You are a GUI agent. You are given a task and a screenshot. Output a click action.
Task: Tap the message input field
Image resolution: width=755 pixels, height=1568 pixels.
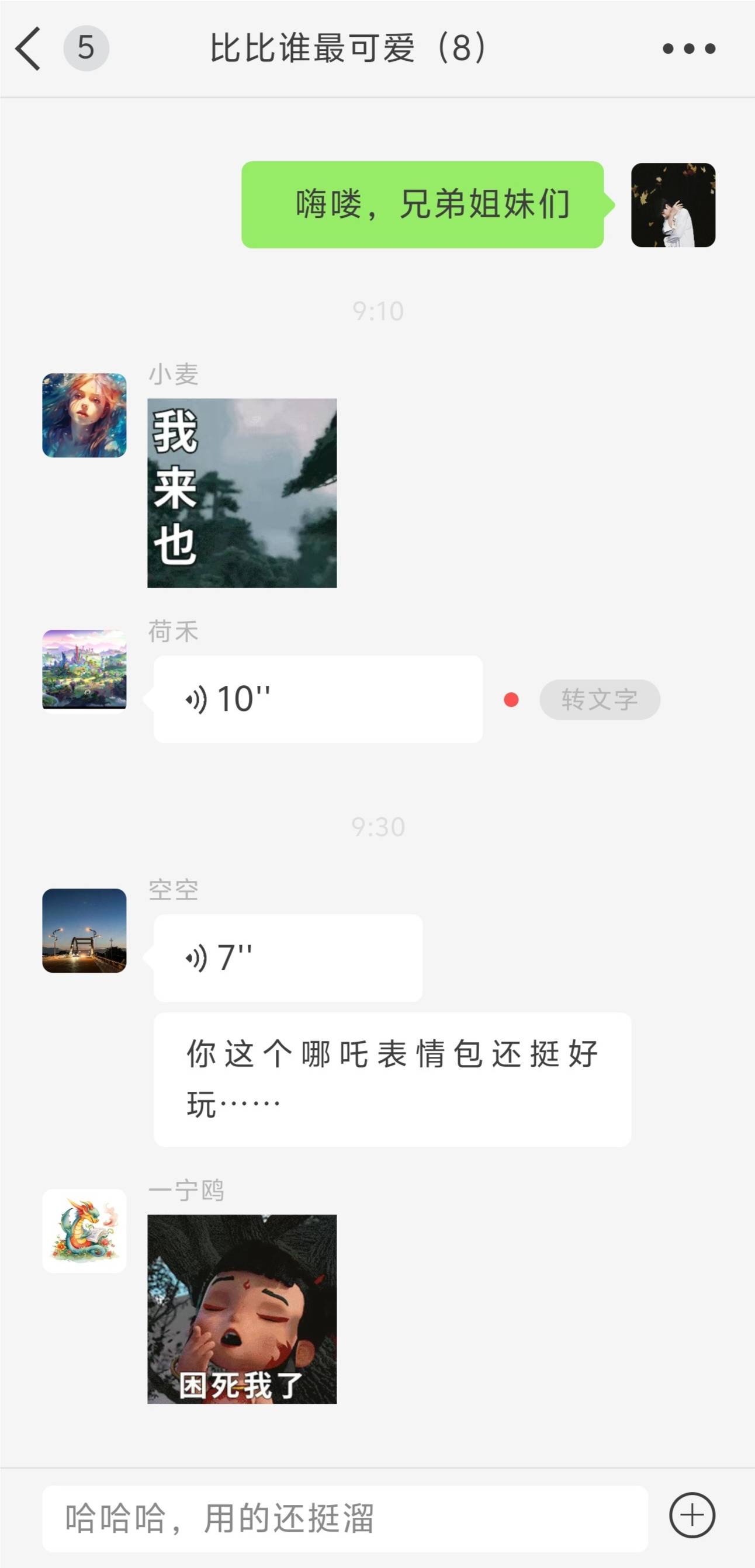coord(345,1518)
